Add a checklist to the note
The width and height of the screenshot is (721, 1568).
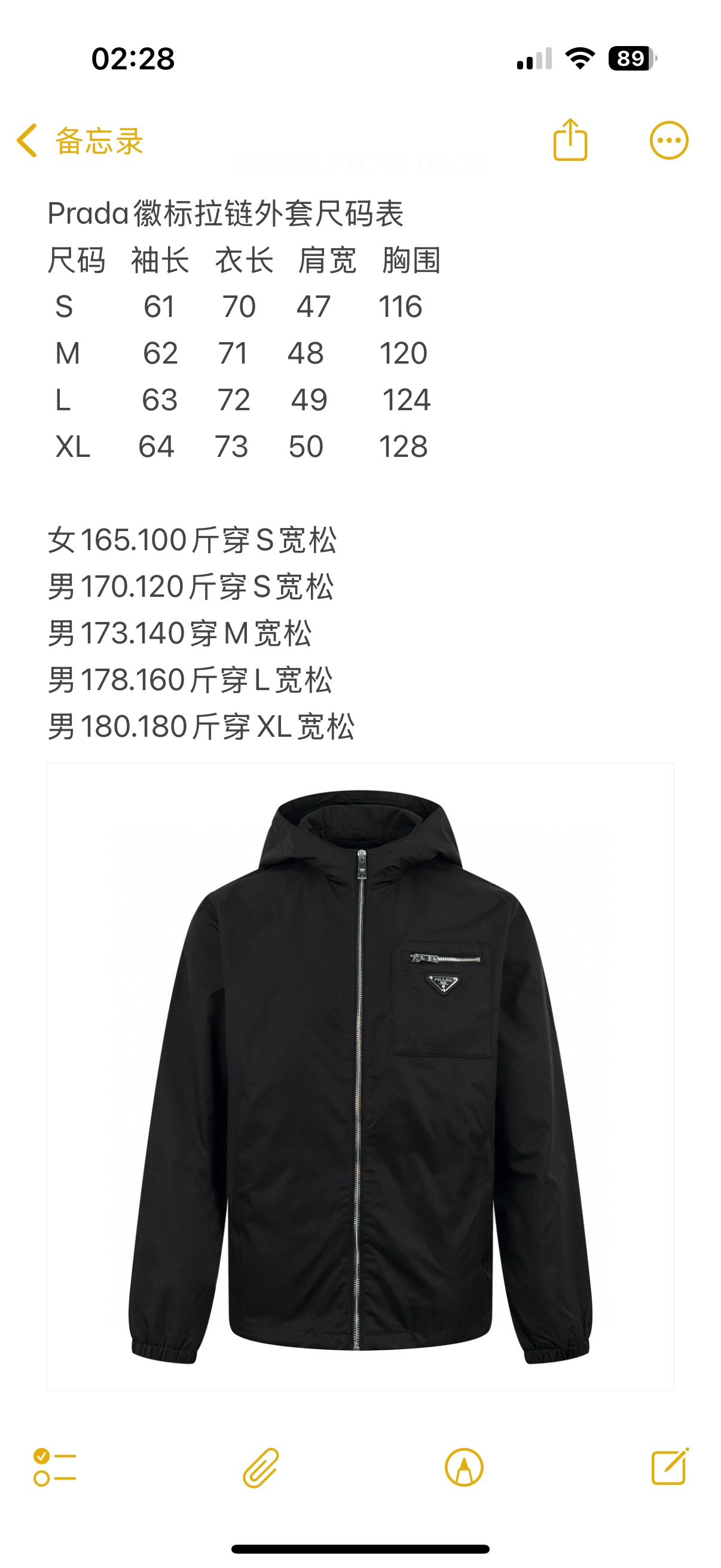pos(55,1468)
